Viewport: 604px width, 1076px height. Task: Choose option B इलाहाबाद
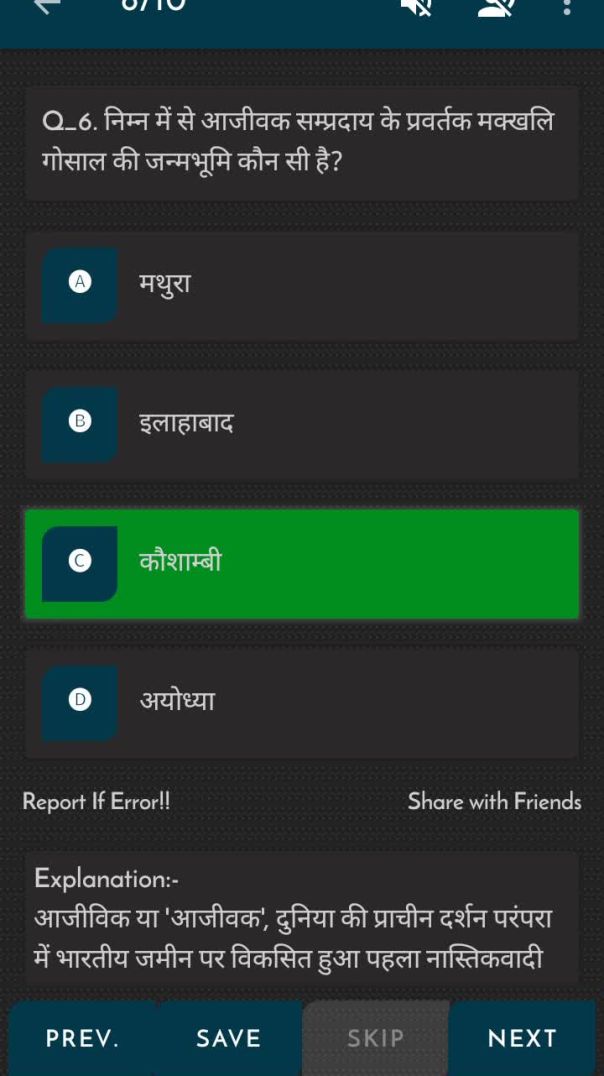[302, 424]
